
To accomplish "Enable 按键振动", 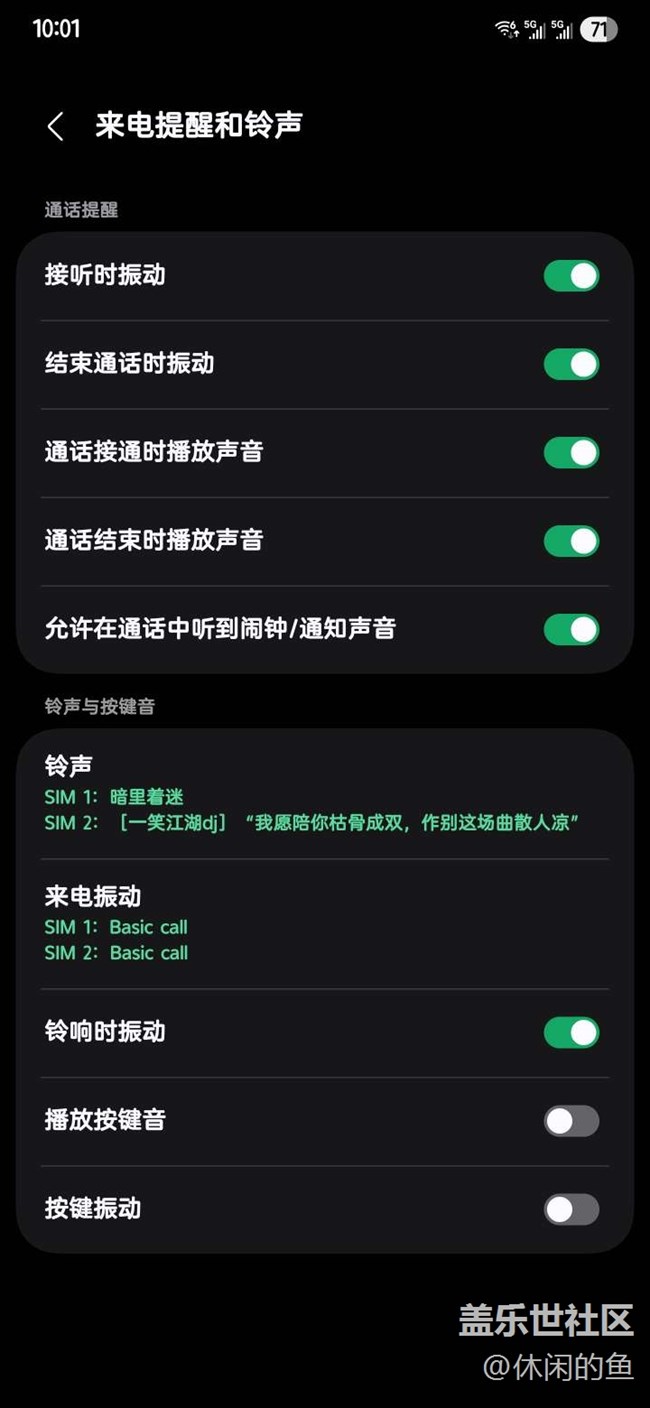I will 571,1209.
